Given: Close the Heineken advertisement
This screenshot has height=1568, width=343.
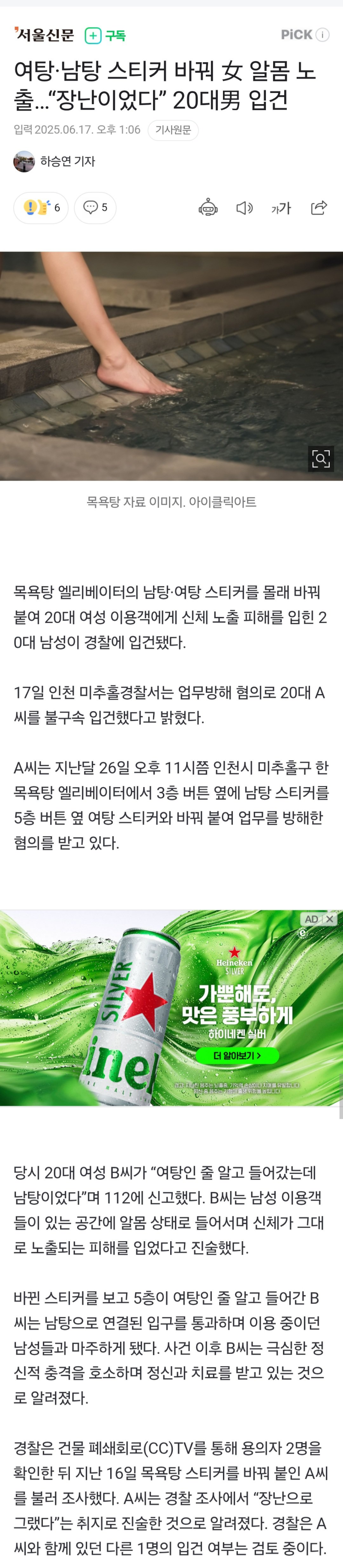Looking at the screenshot, I should click(330, 919).
